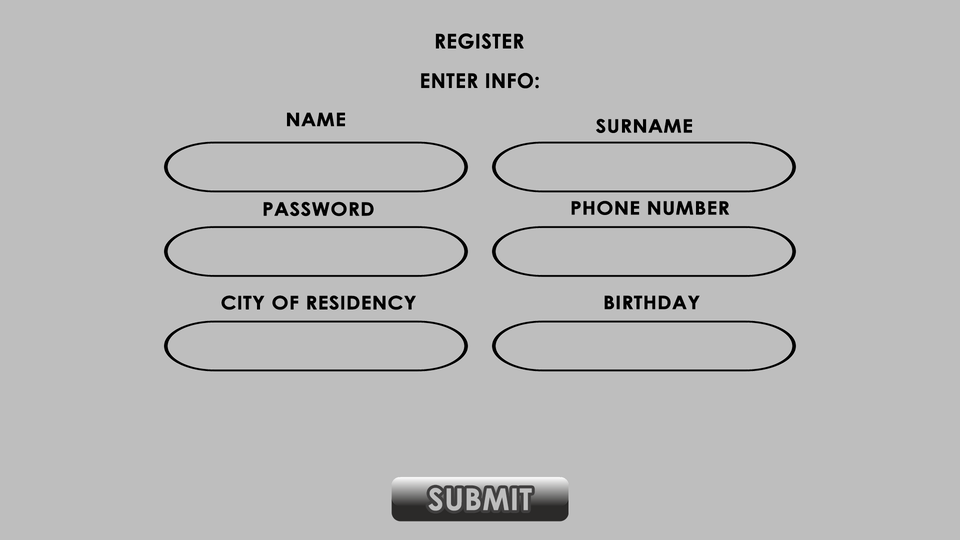Select the City of Residency field
The image size is (960, 540).
tap(315, 346)
